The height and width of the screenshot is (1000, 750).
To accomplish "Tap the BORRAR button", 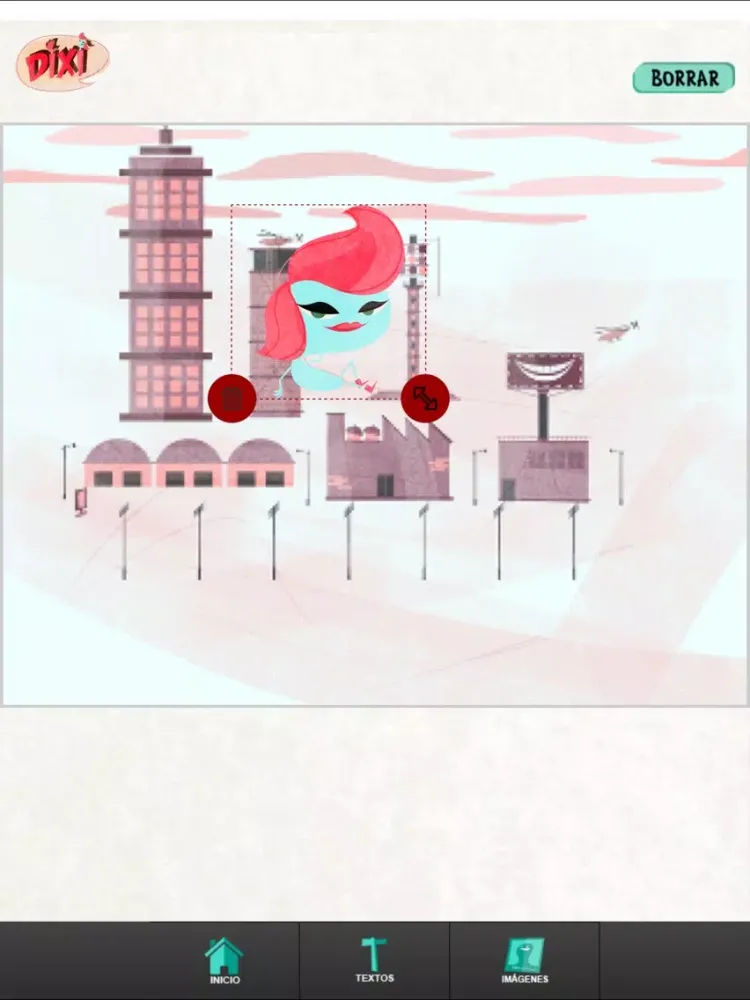I will [x=684, y=78].
